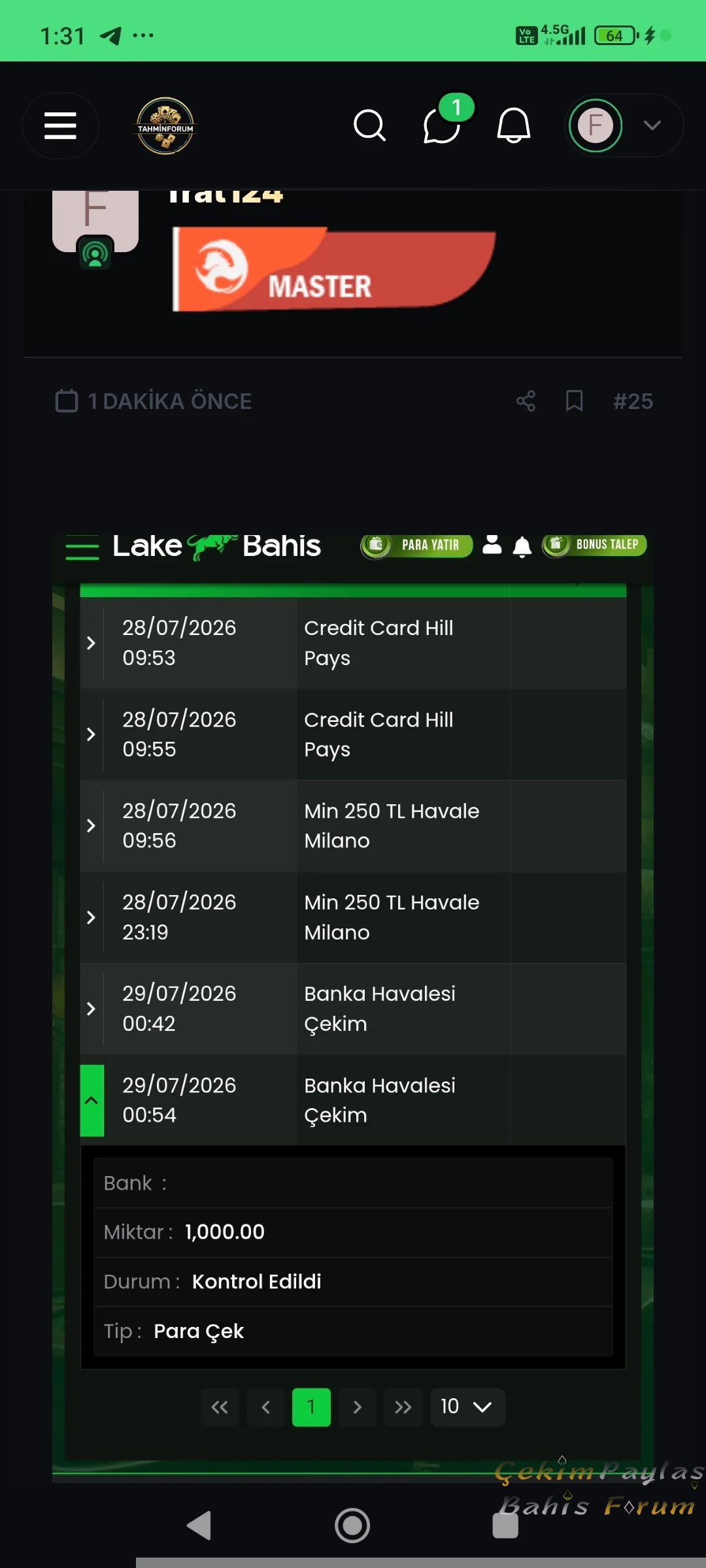Go to the Tahminforum home via the logo

click(x=165, y=125)
